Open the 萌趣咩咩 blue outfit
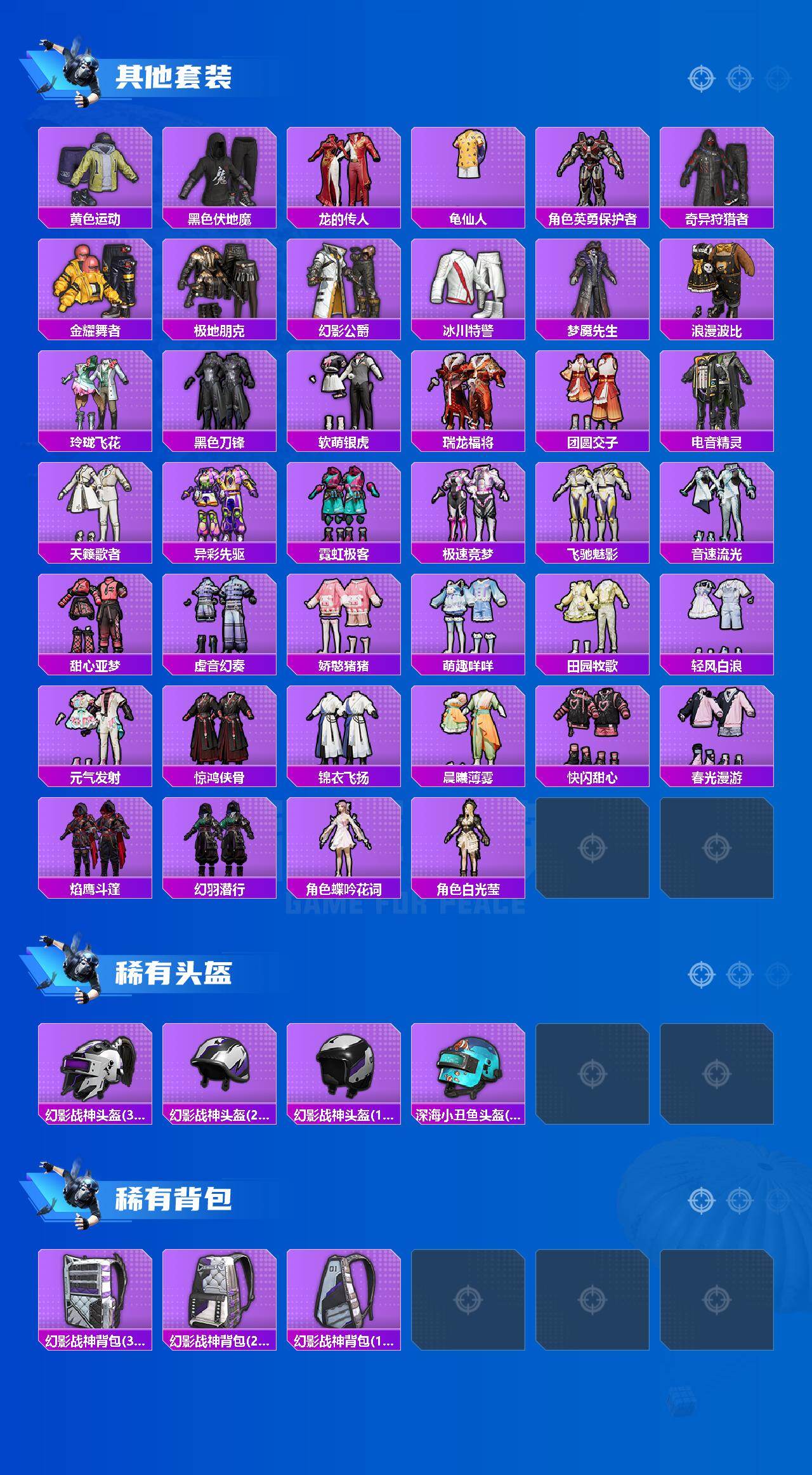The height and width of the screenshot is (1475, 812). (468, 619)
